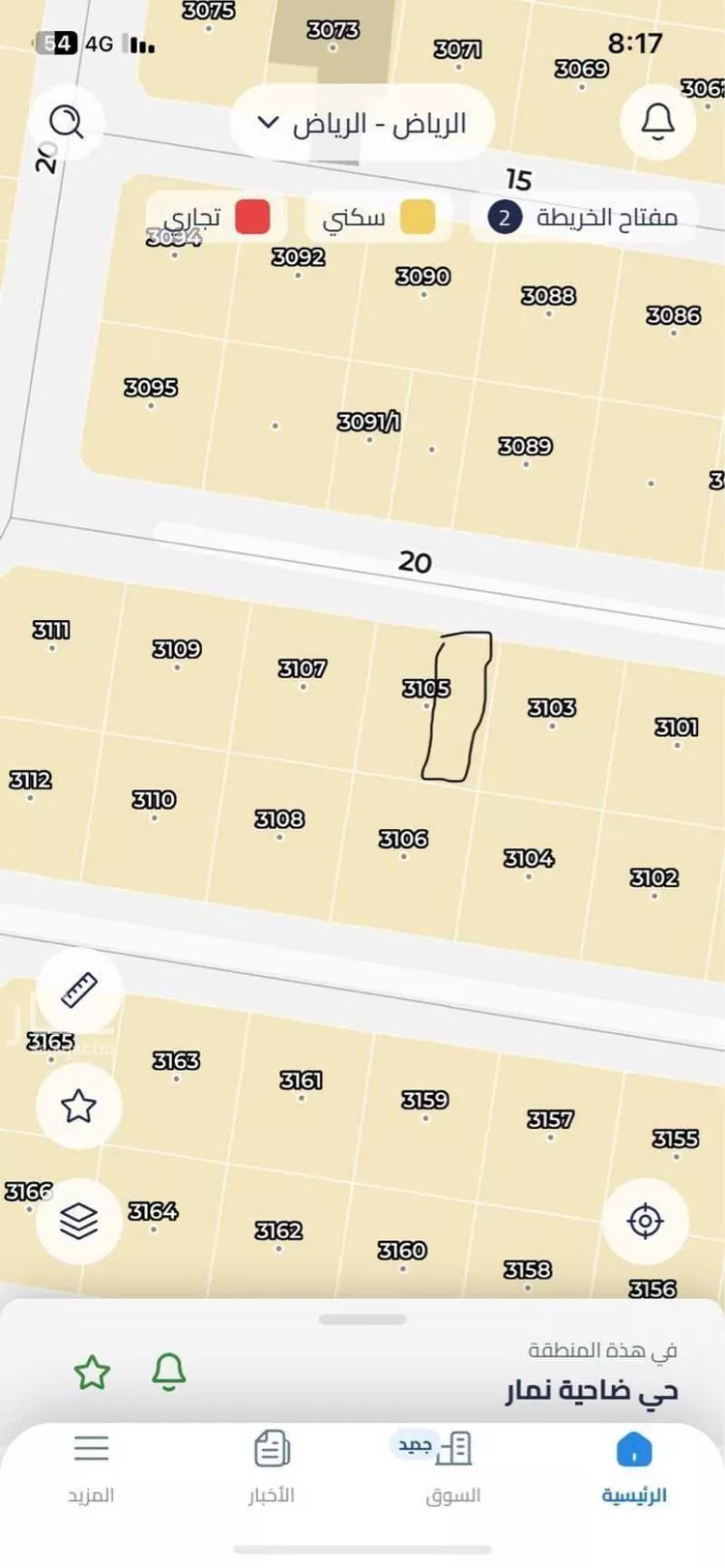Open the map layers button
The height and width of the screenshot is (1568, 725).
(78, 1221)
